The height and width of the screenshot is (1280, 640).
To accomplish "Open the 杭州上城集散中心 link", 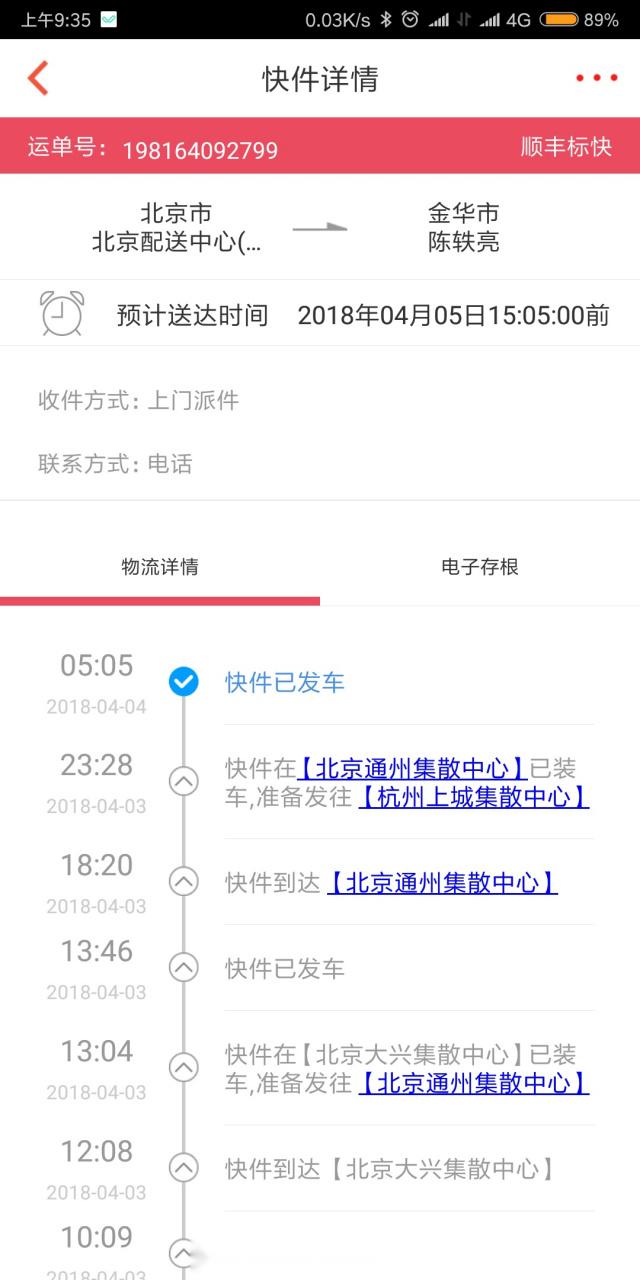I will pyautogui.click(x=473, y=797).
